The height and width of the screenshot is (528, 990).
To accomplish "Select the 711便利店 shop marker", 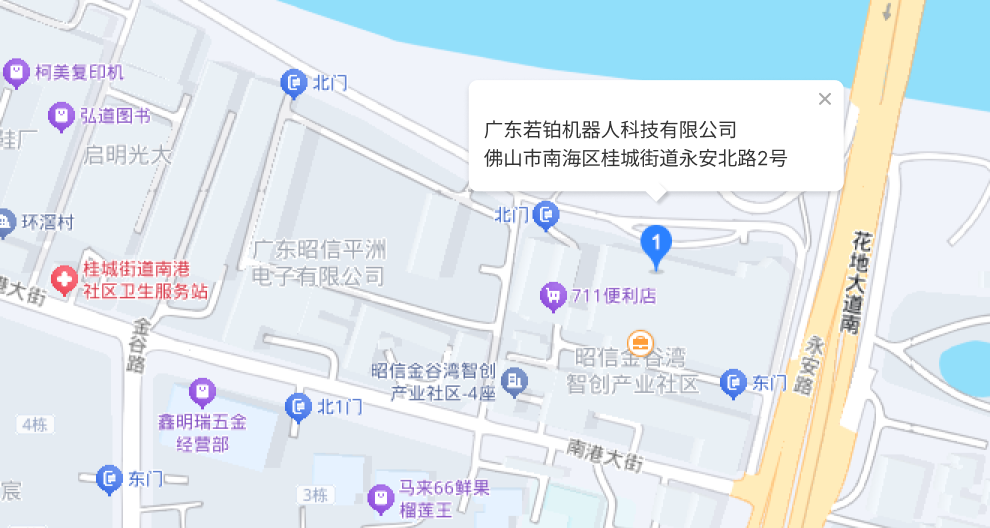I will click(551, 295).
